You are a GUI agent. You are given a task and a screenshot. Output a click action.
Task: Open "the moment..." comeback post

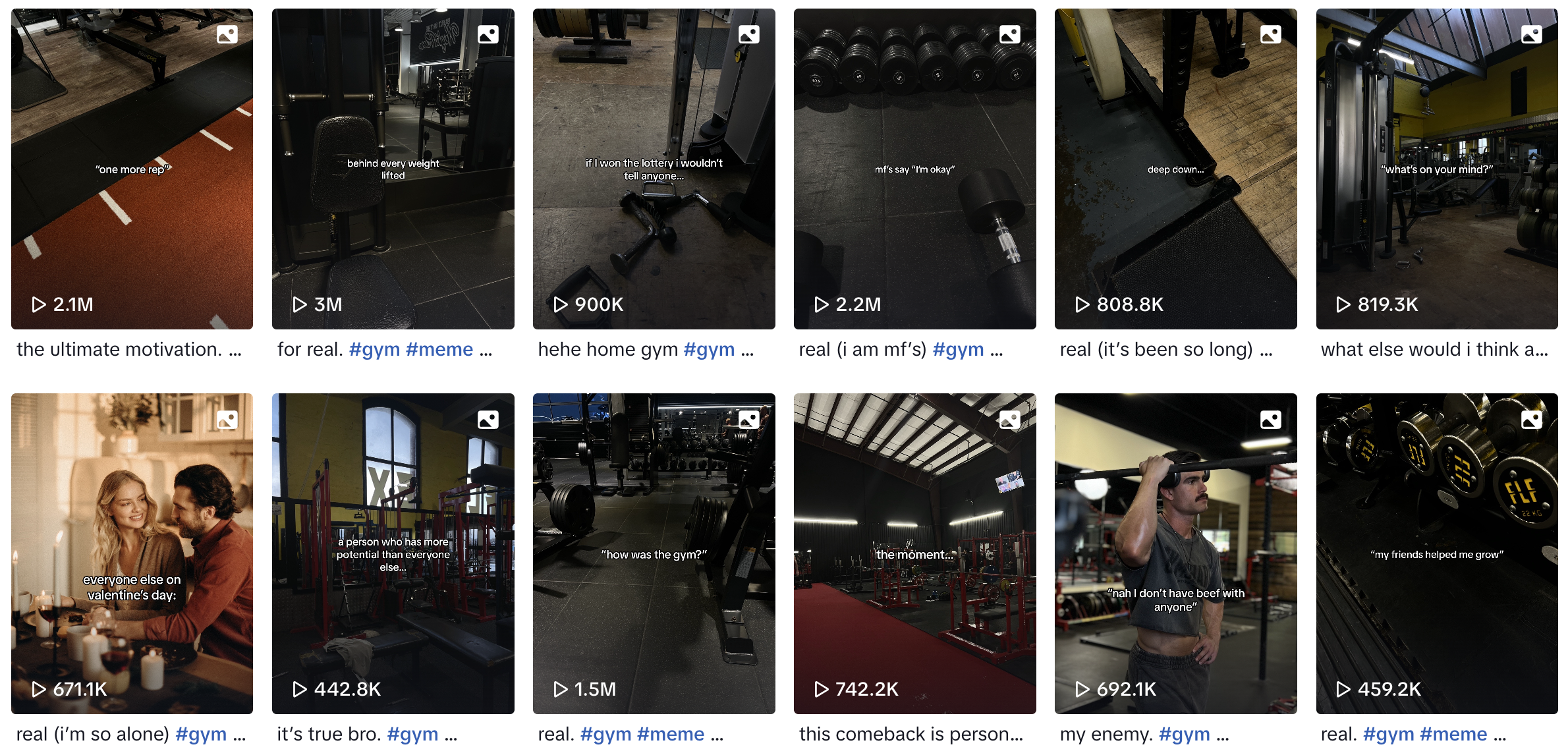tap(914, 553)
